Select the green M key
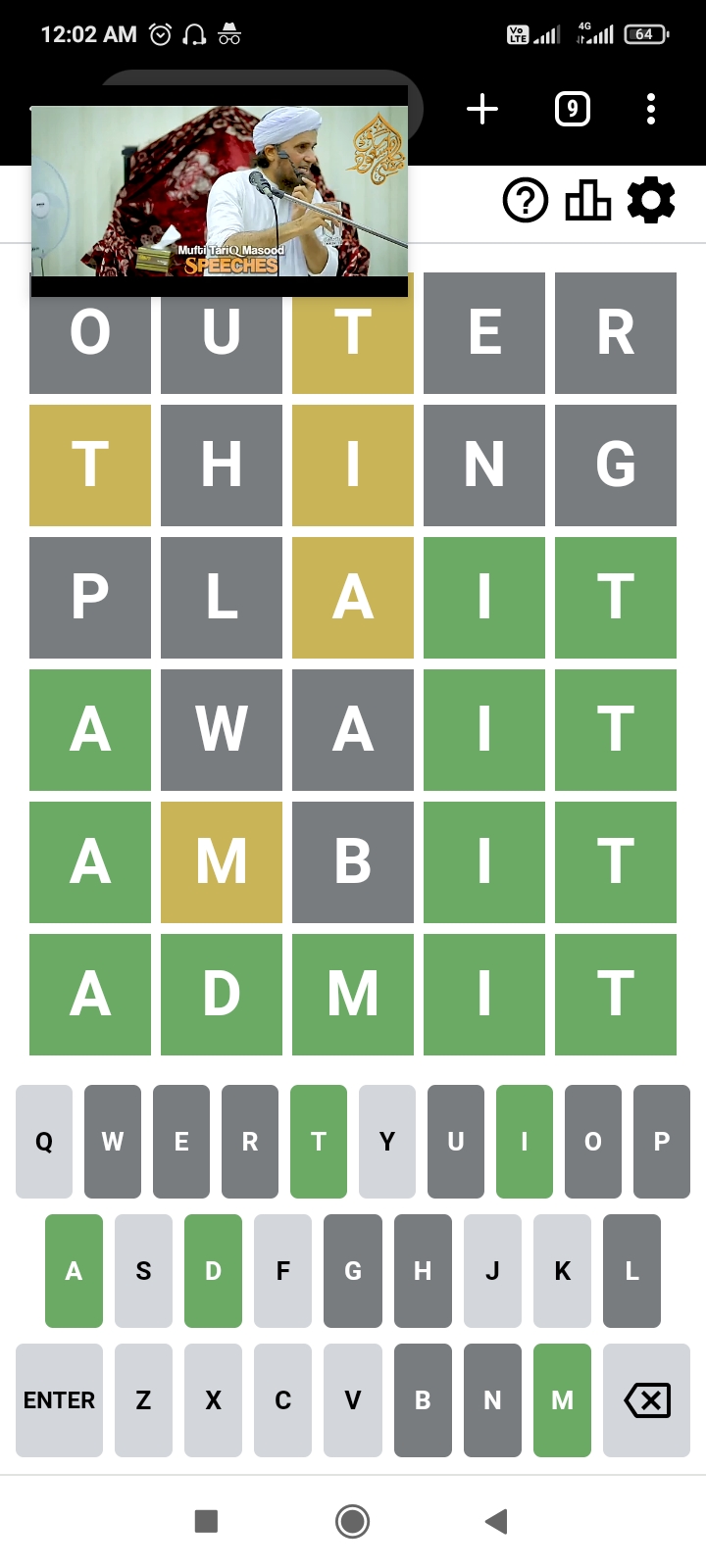The image size is (706, 1568). tap(562, 1400)
